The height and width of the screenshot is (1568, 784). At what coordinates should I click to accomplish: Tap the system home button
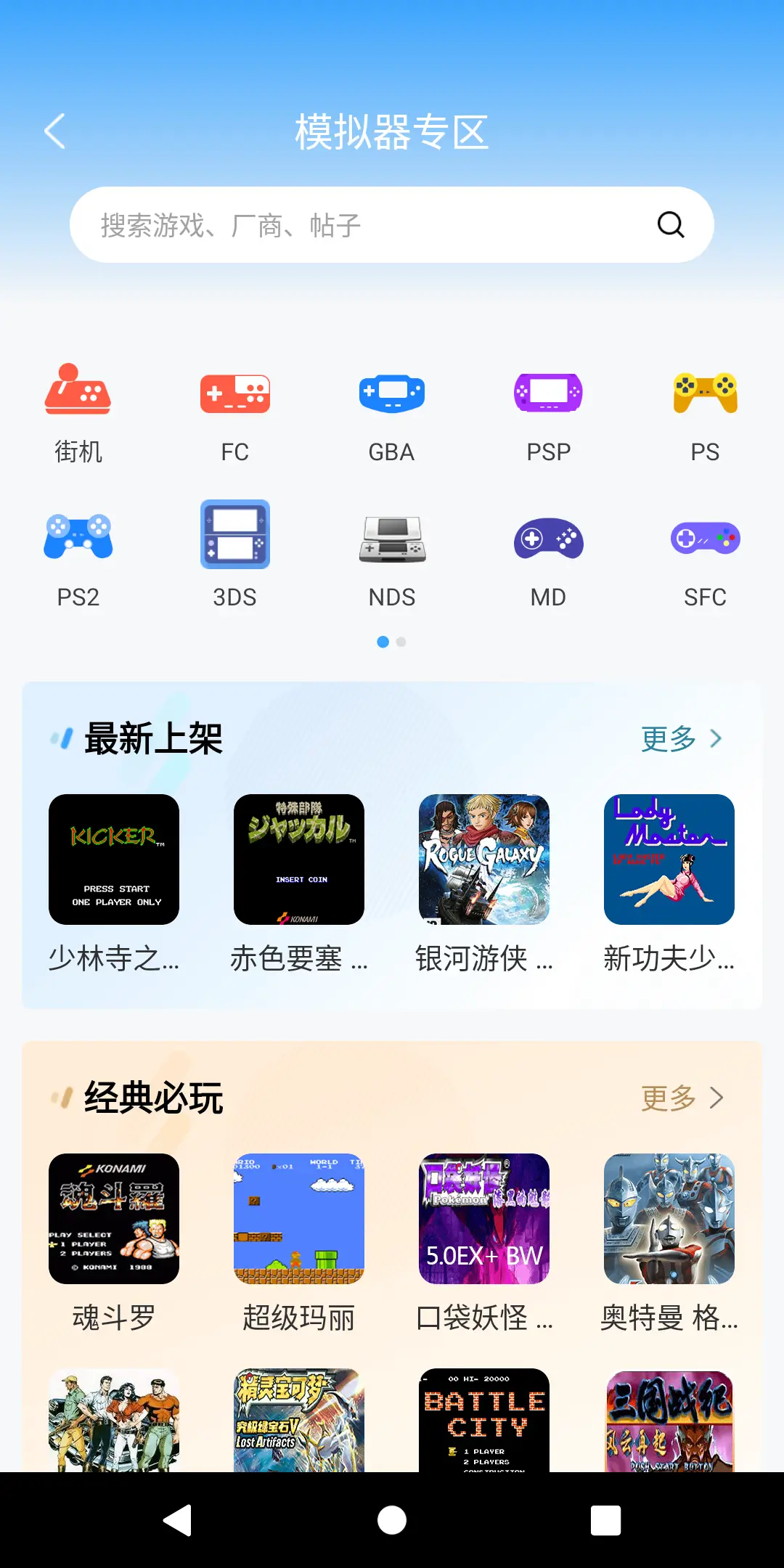392,1520
